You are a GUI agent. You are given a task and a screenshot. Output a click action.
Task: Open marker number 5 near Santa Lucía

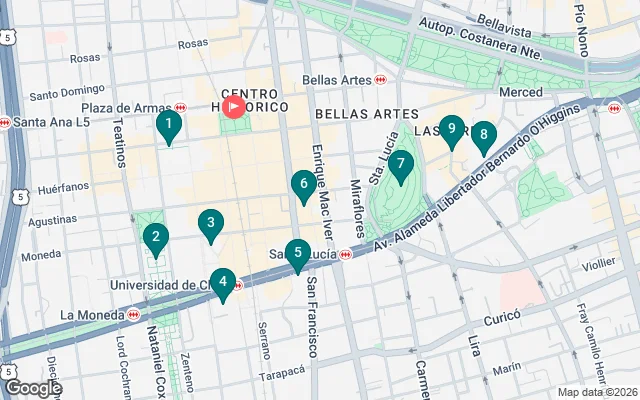[297, 254]
